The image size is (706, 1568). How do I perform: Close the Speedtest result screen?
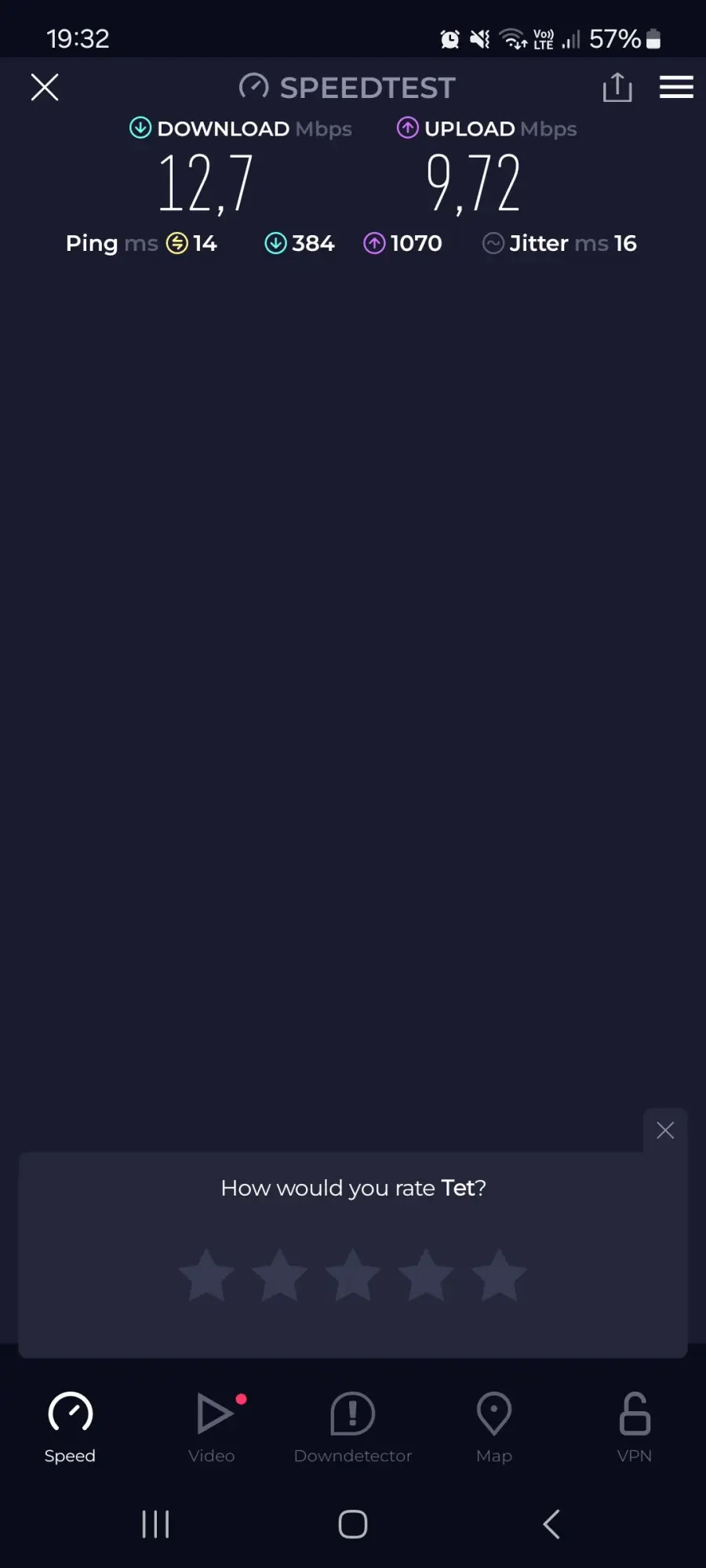coord(45,87)
